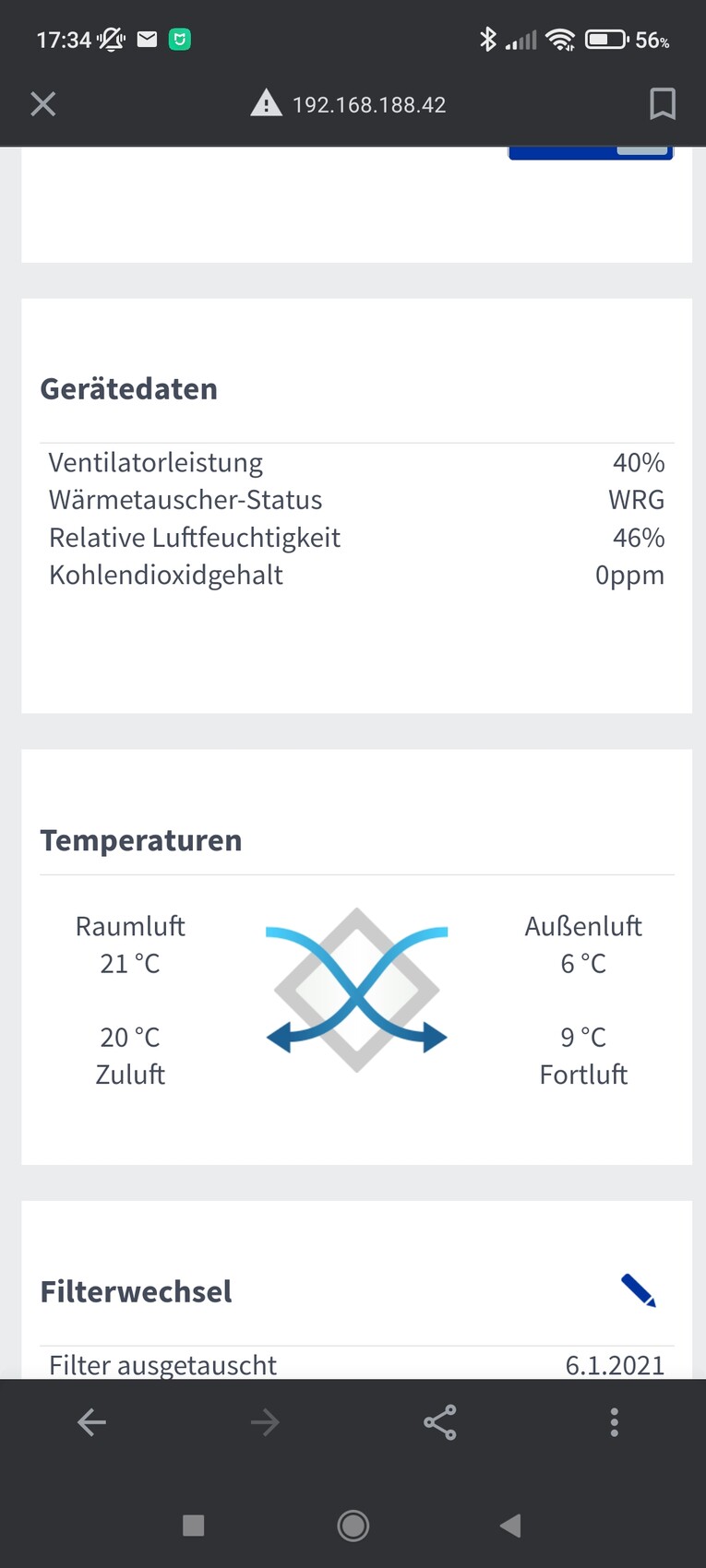The image size is (706, 1568).
Task: Go to the home screen
Action: click(x=353, y=1526)
